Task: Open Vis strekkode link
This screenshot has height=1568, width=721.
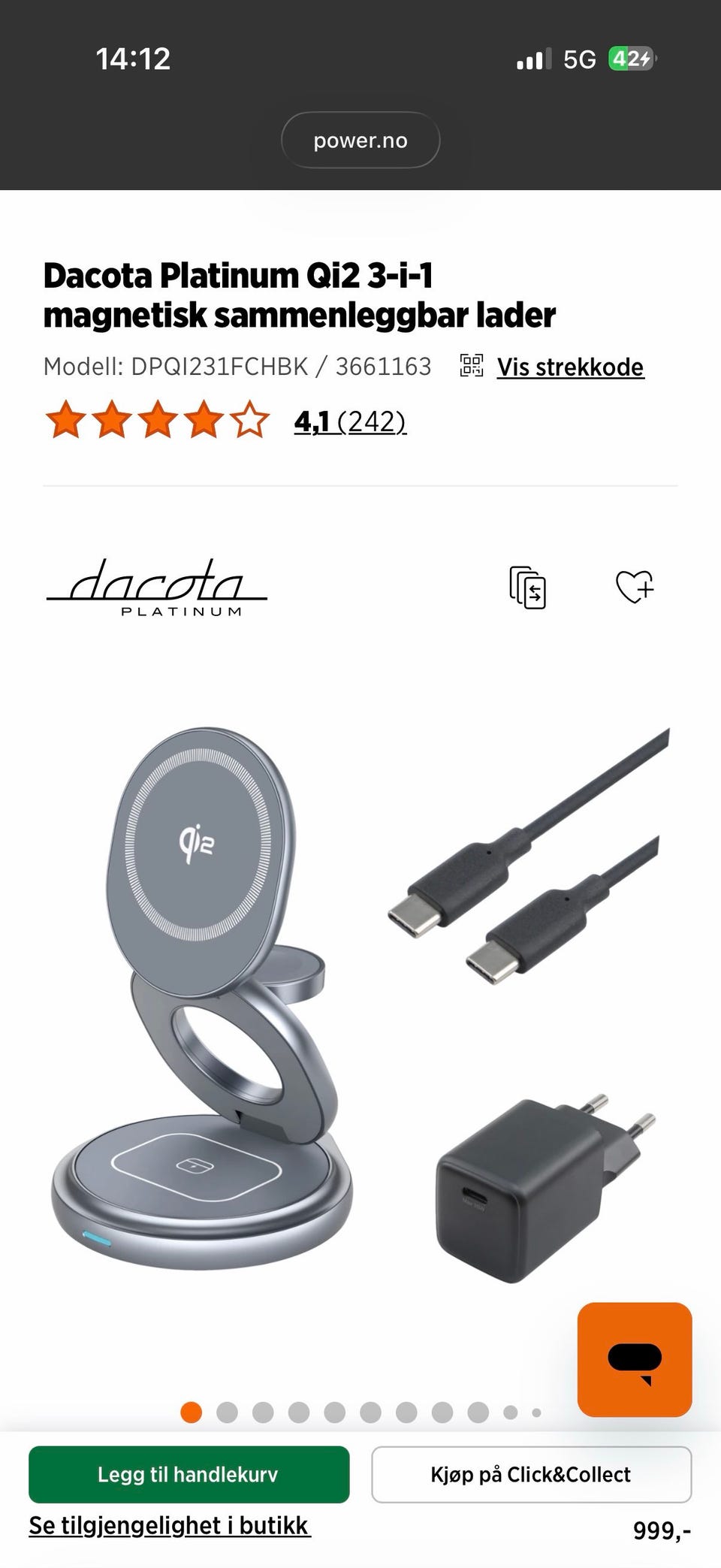Action: pyautogui.click(x=570, y=367)
